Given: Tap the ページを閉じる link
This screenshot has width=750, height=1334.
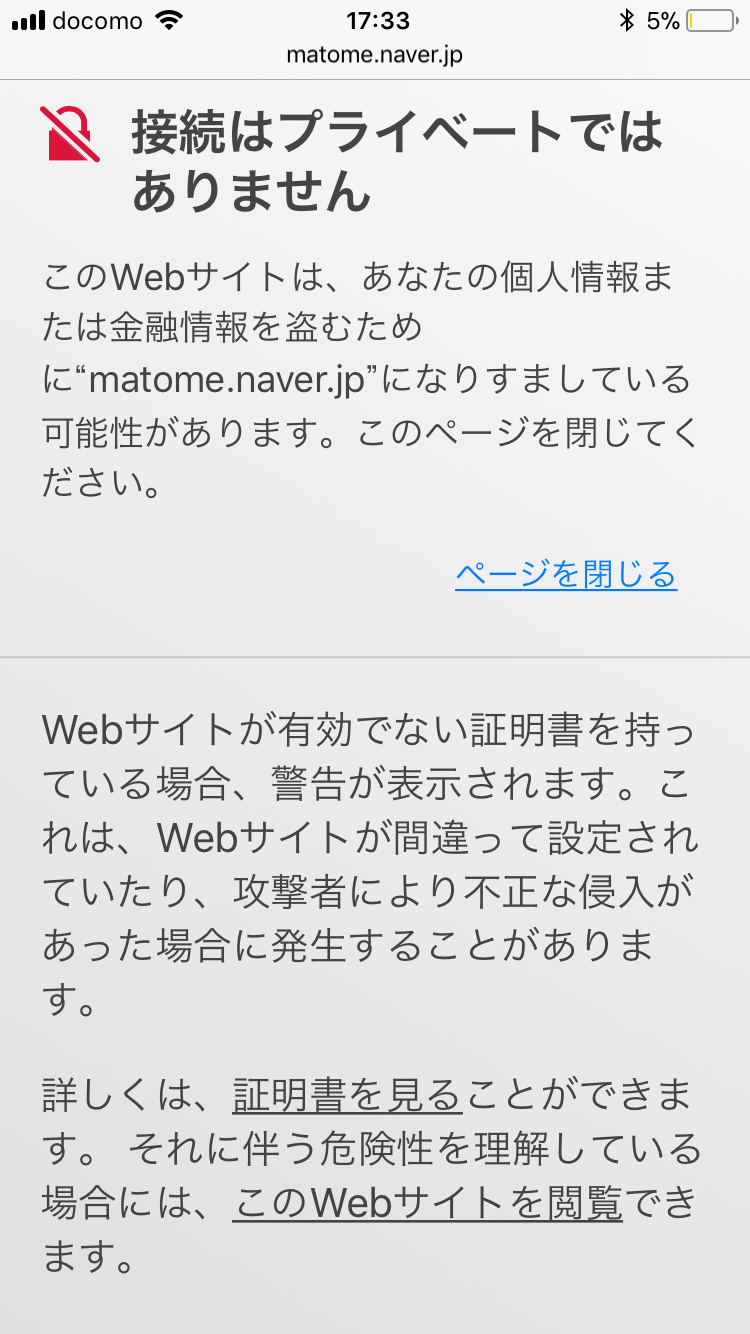Looking at the screenshot, I should pos(566,575).
